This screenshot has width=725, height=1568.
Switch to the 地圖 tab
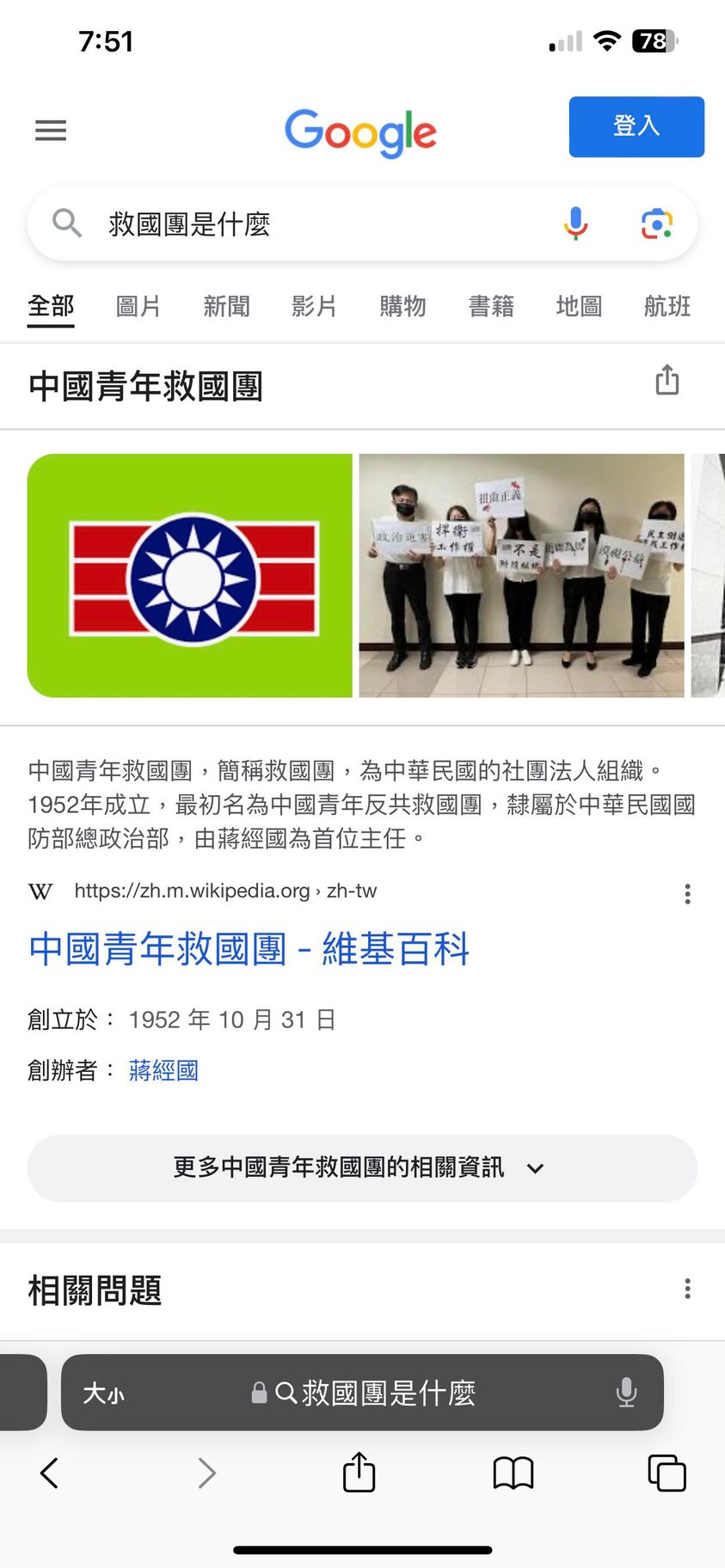pyautogui.click(x=579, y=306)
